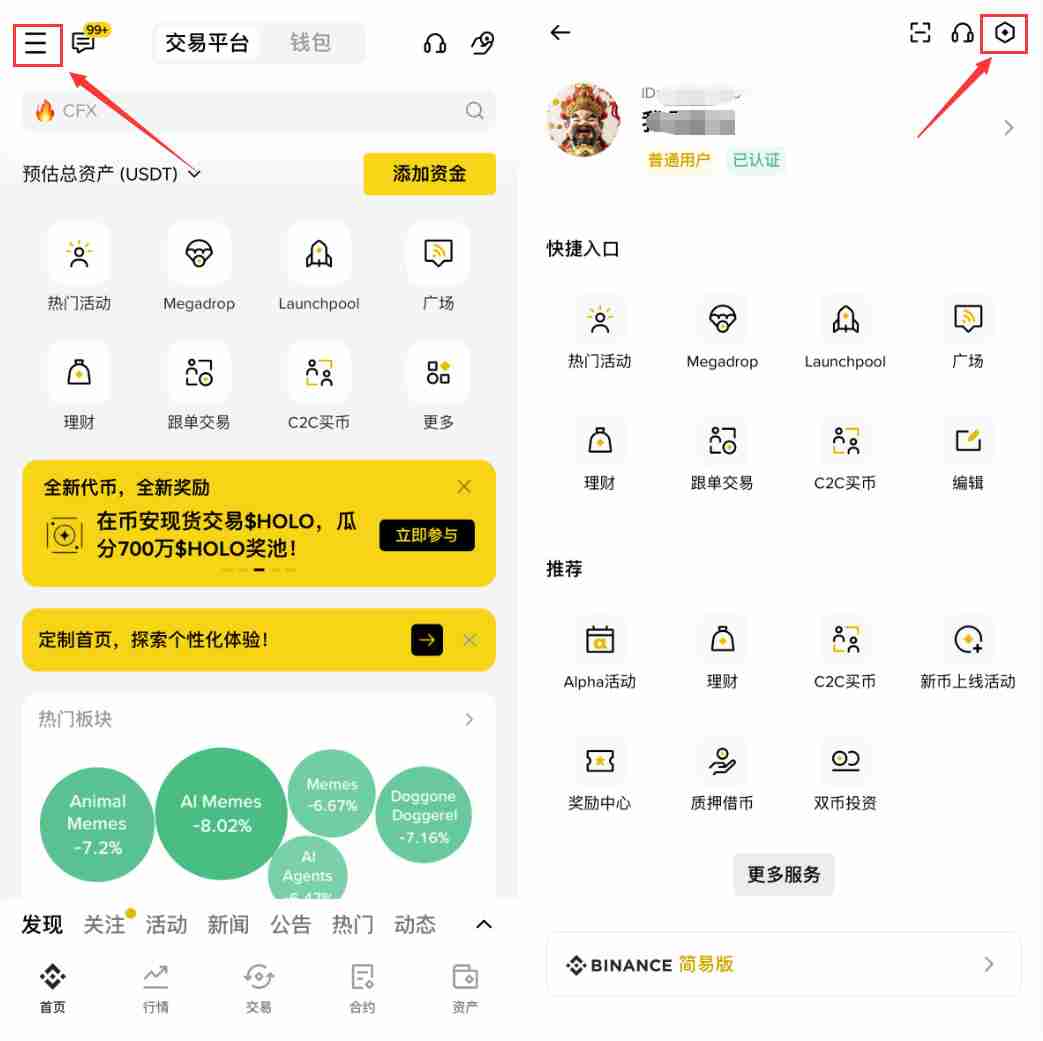
Task: Select the 公告 feed tab
Action: click(290, 925)
